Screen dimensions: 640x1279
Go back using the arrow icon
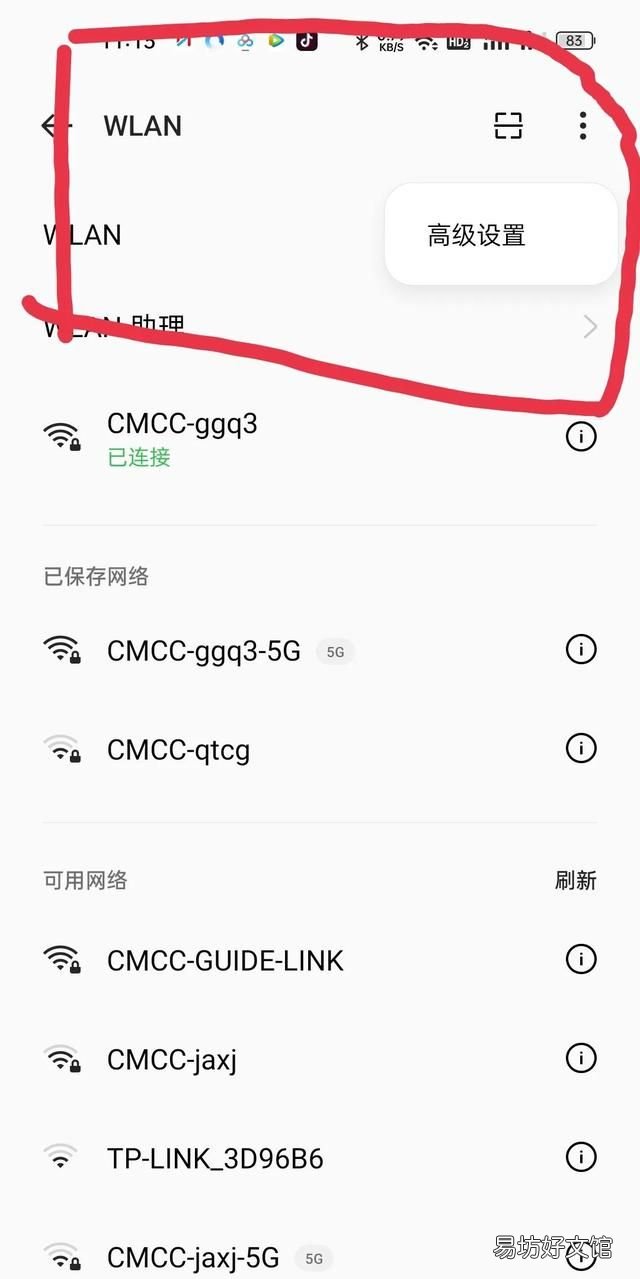[56, 126]
